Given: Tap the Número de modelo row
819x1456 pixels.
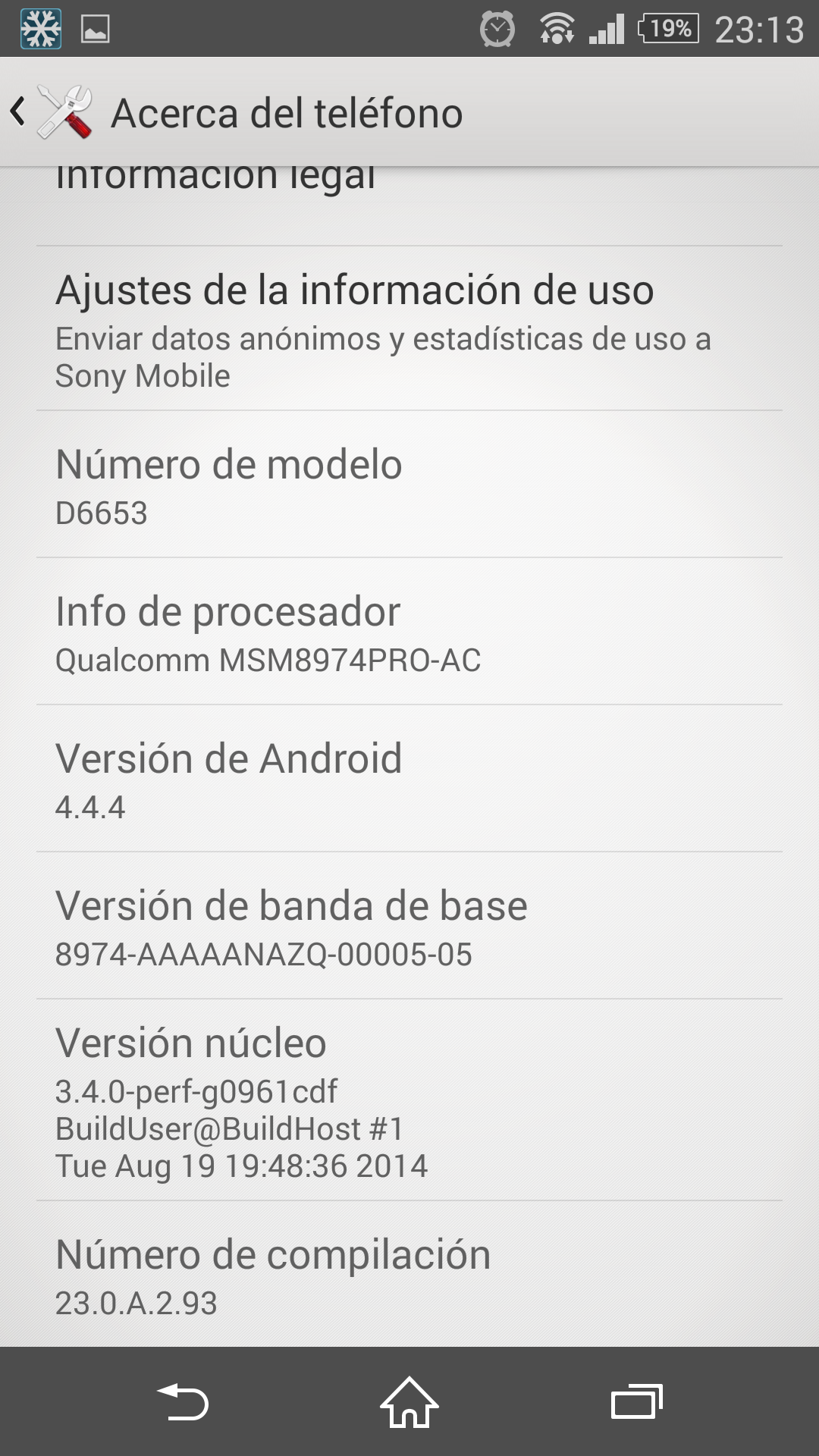Looking at the screenshot, I should (409, 485).
